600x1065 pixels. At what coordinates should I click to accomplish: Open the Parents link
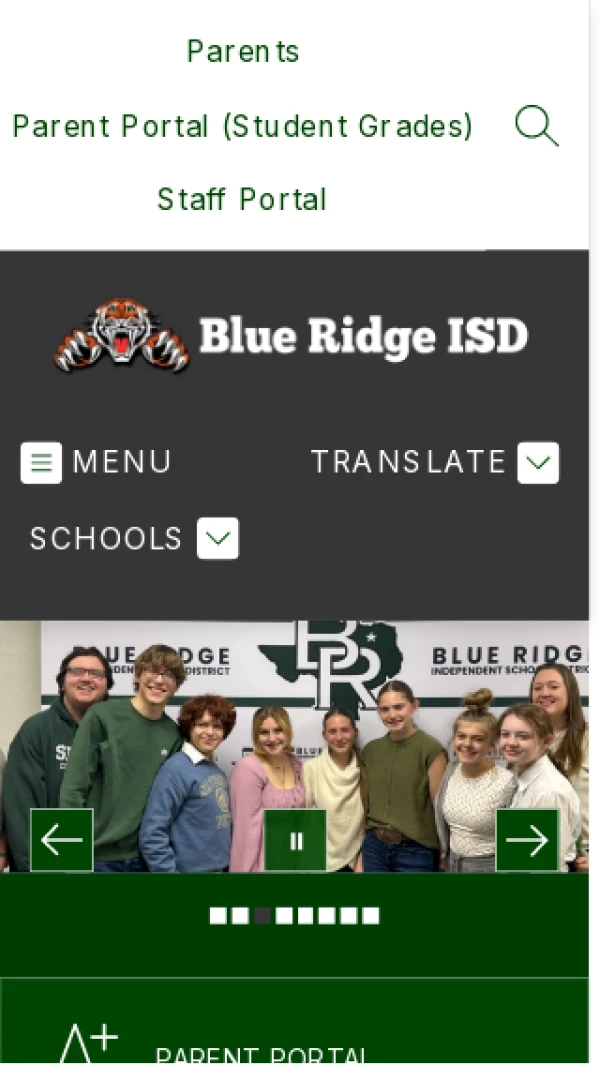point(243,51)
